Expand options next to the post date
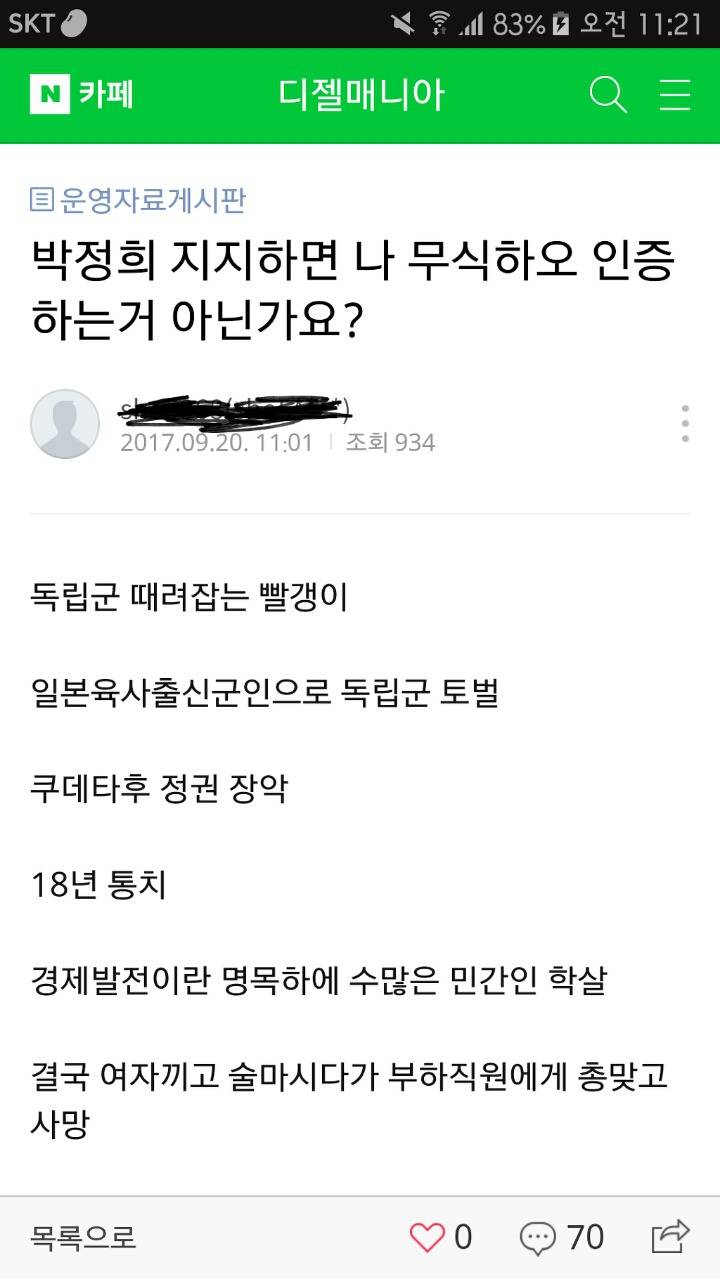The height and width of the screenshot is (1279, 720). pos(684,422)
